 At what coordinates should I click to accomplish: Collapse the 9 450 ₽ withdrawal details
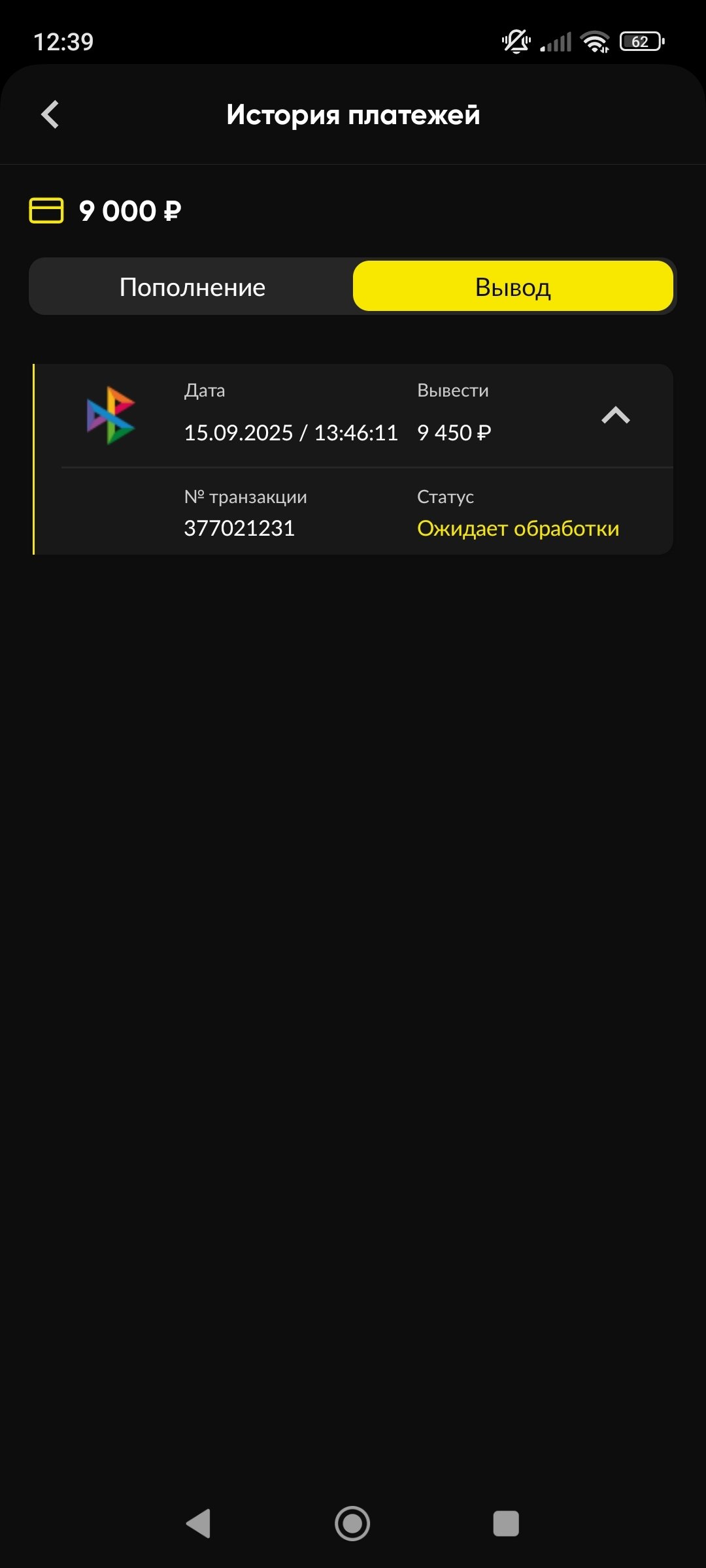click(x=615, y=416)
